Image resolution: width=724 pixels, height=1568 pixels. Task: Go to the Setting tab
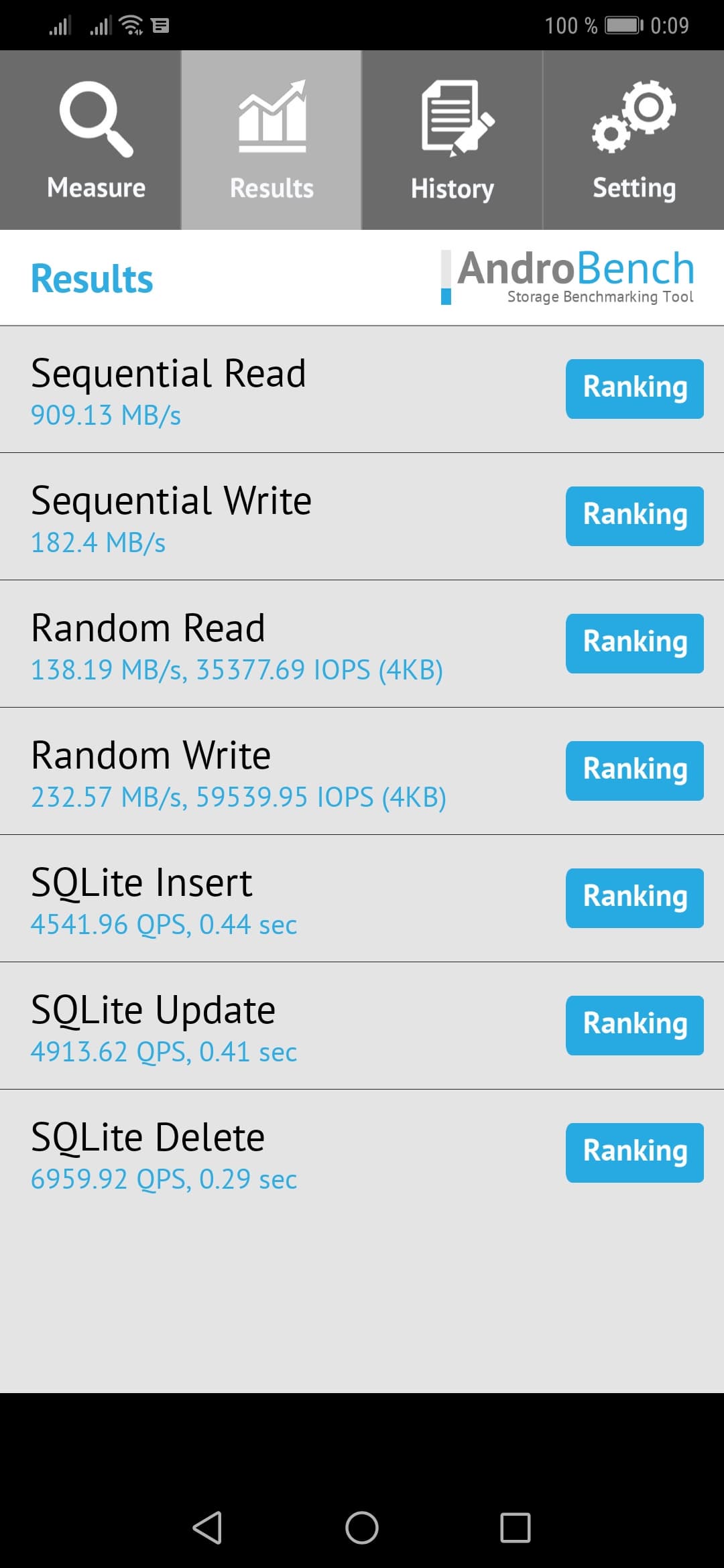[633, 141]
